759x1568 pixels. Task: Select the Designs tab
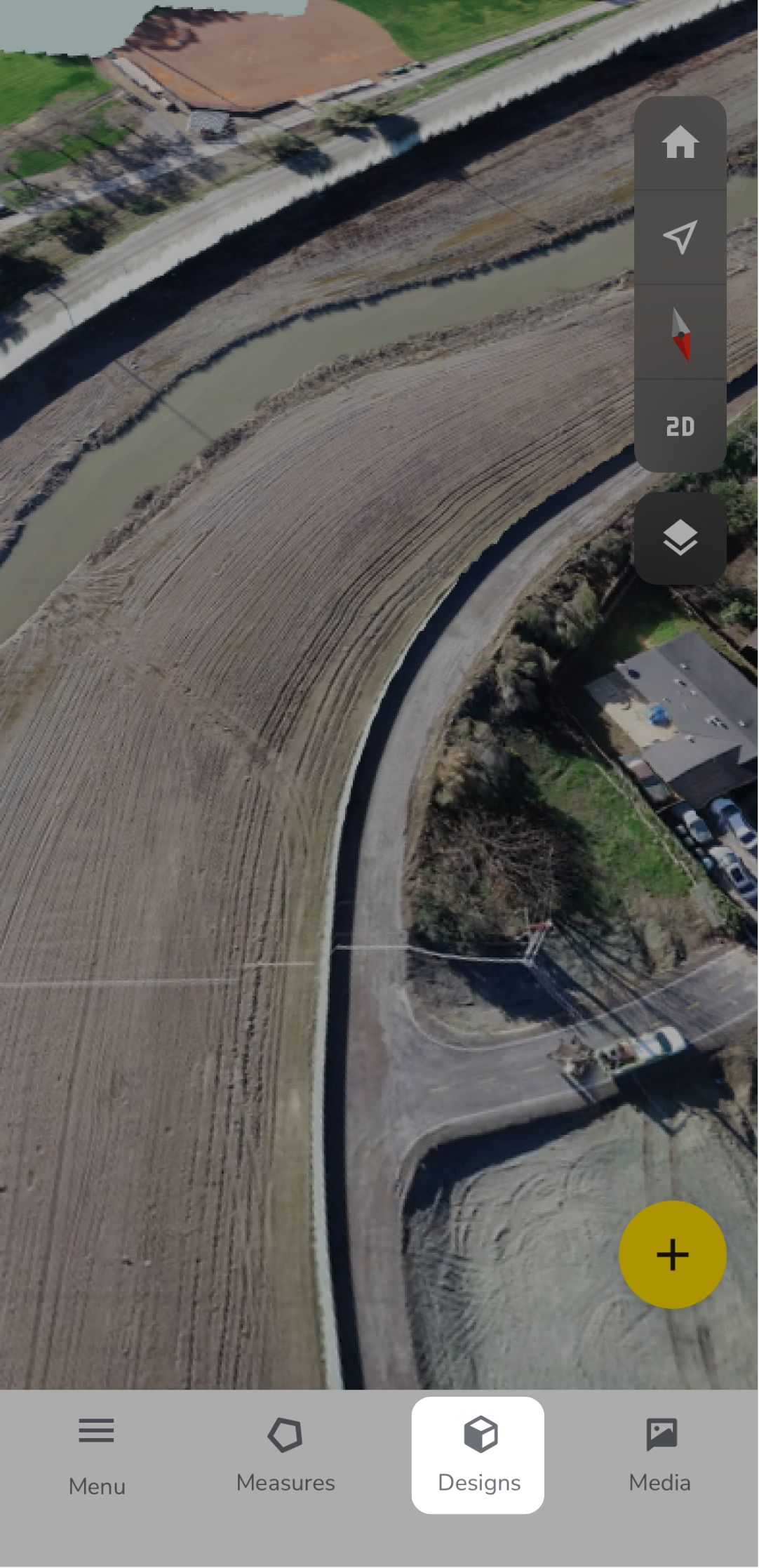(478, 1456)
